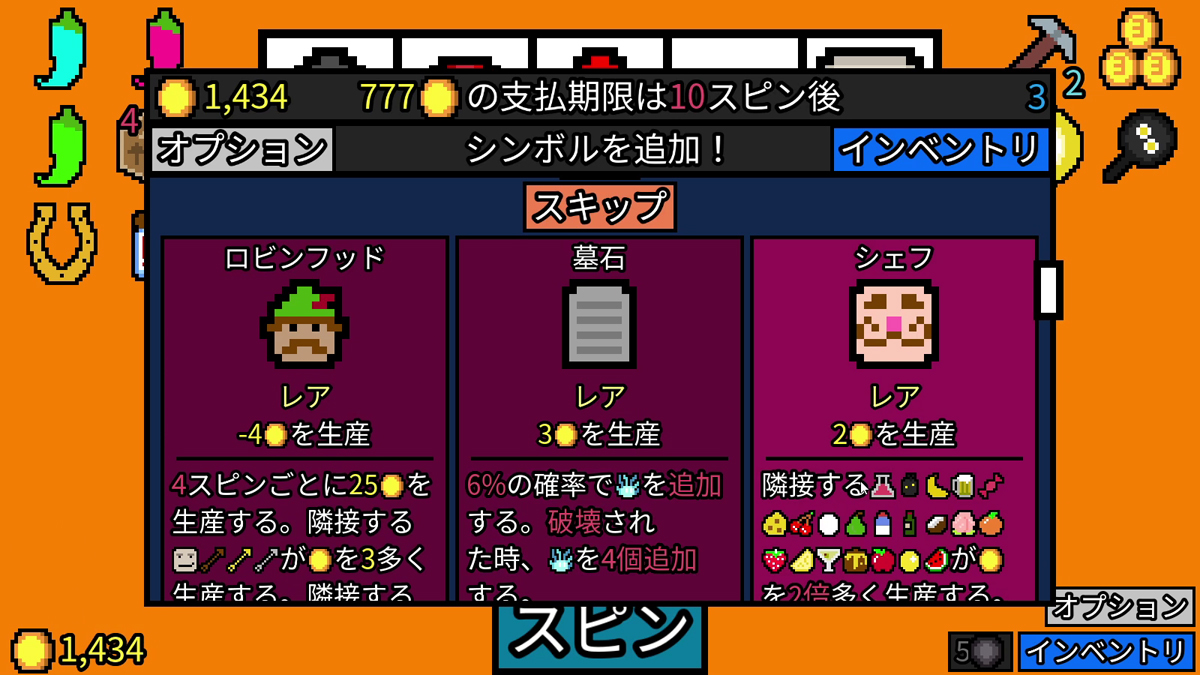Open インベントリ at the bottom right corner

pos(1107,652)
